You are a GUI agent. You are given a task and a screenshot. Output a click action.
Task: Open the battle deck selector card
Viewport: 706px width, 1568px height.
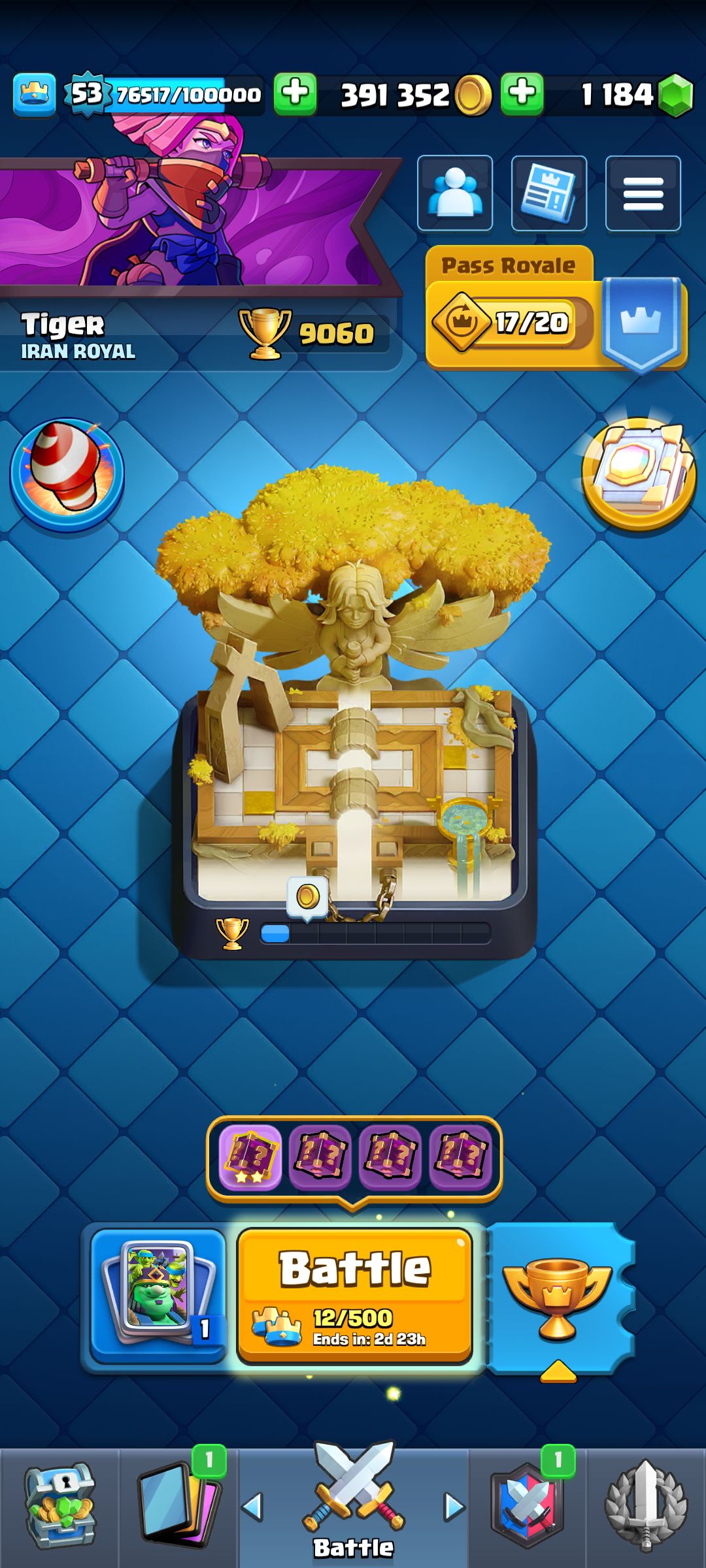[x=158, y=1297]
